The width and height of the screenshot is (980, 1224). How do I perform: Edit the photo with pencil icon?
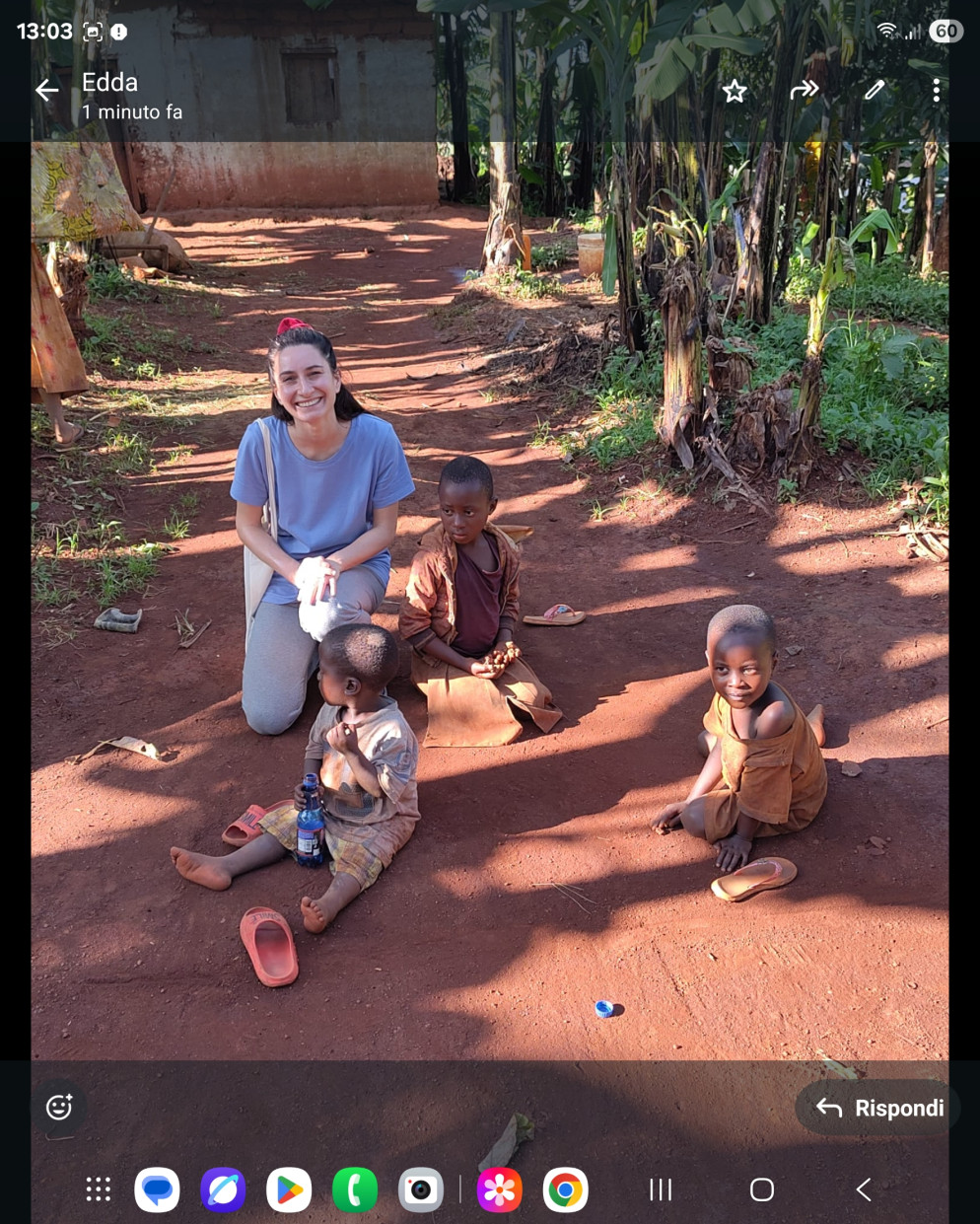(x=875, y=91)
